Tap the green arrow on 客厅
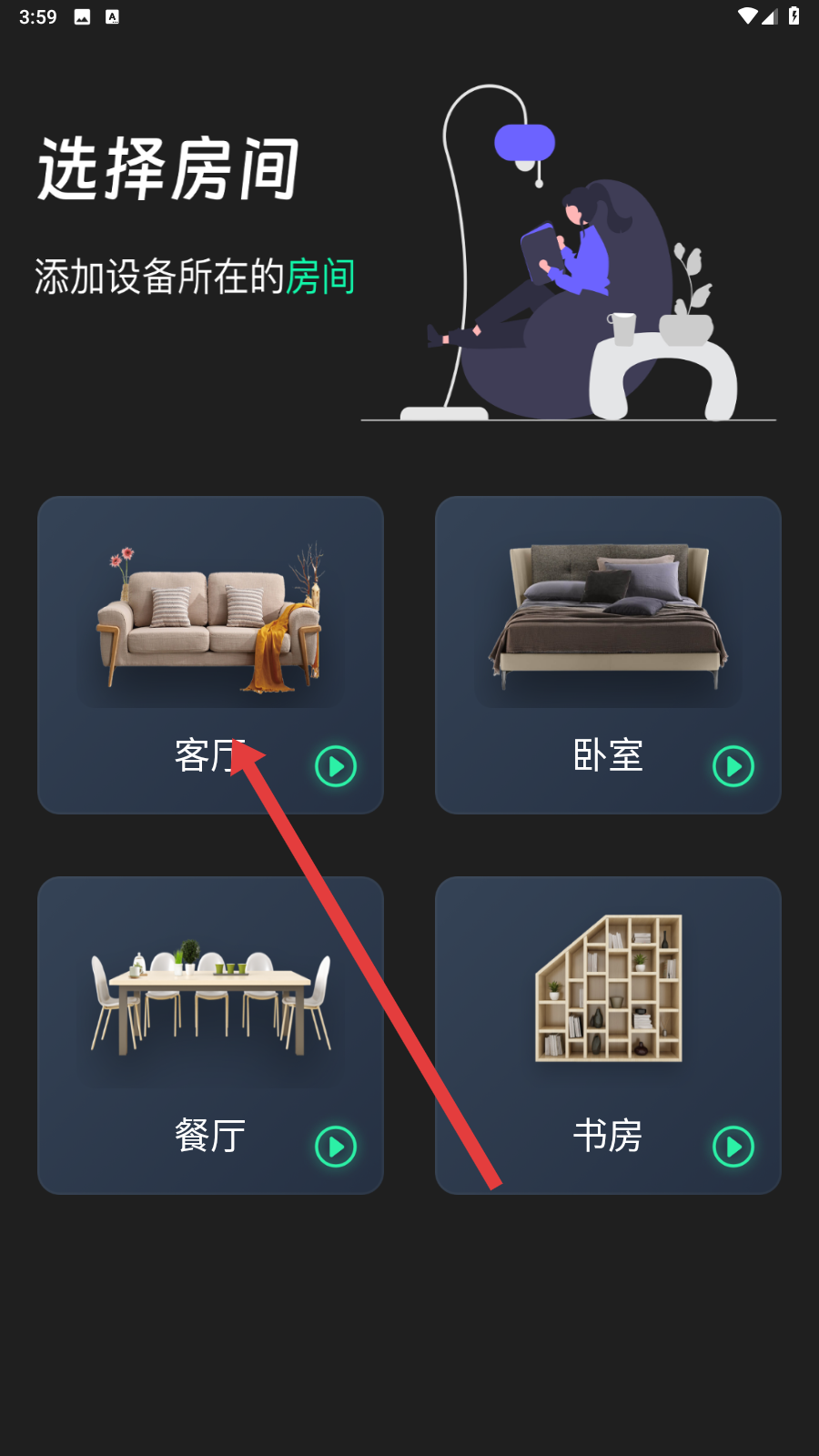819x1456 pixels. [336, 766]
